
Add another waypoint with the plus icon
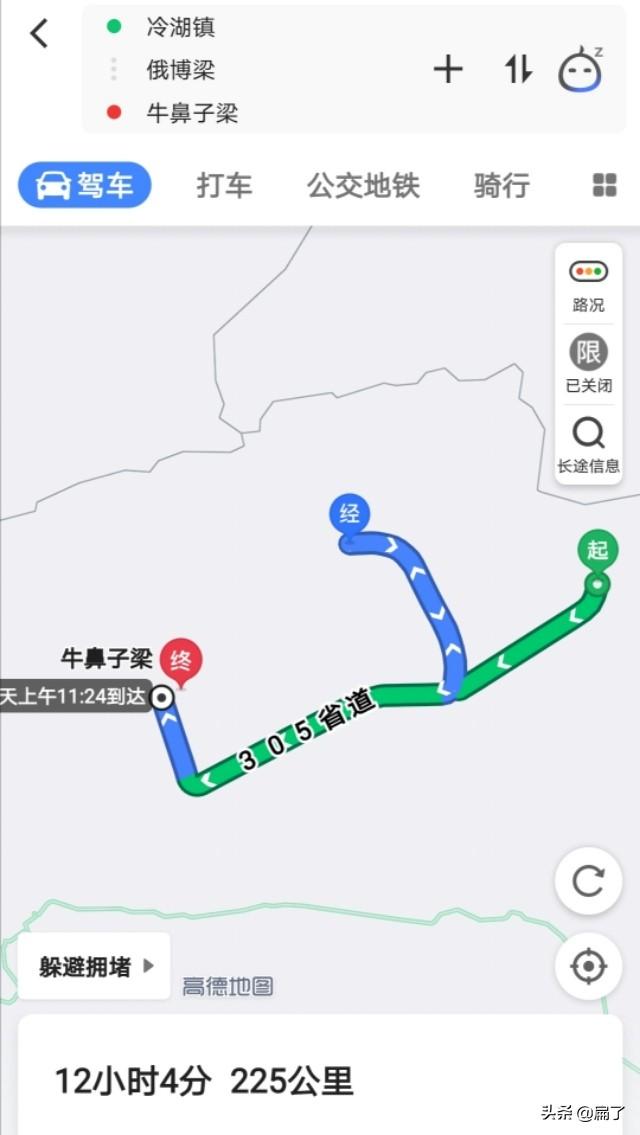click(448, 69)
